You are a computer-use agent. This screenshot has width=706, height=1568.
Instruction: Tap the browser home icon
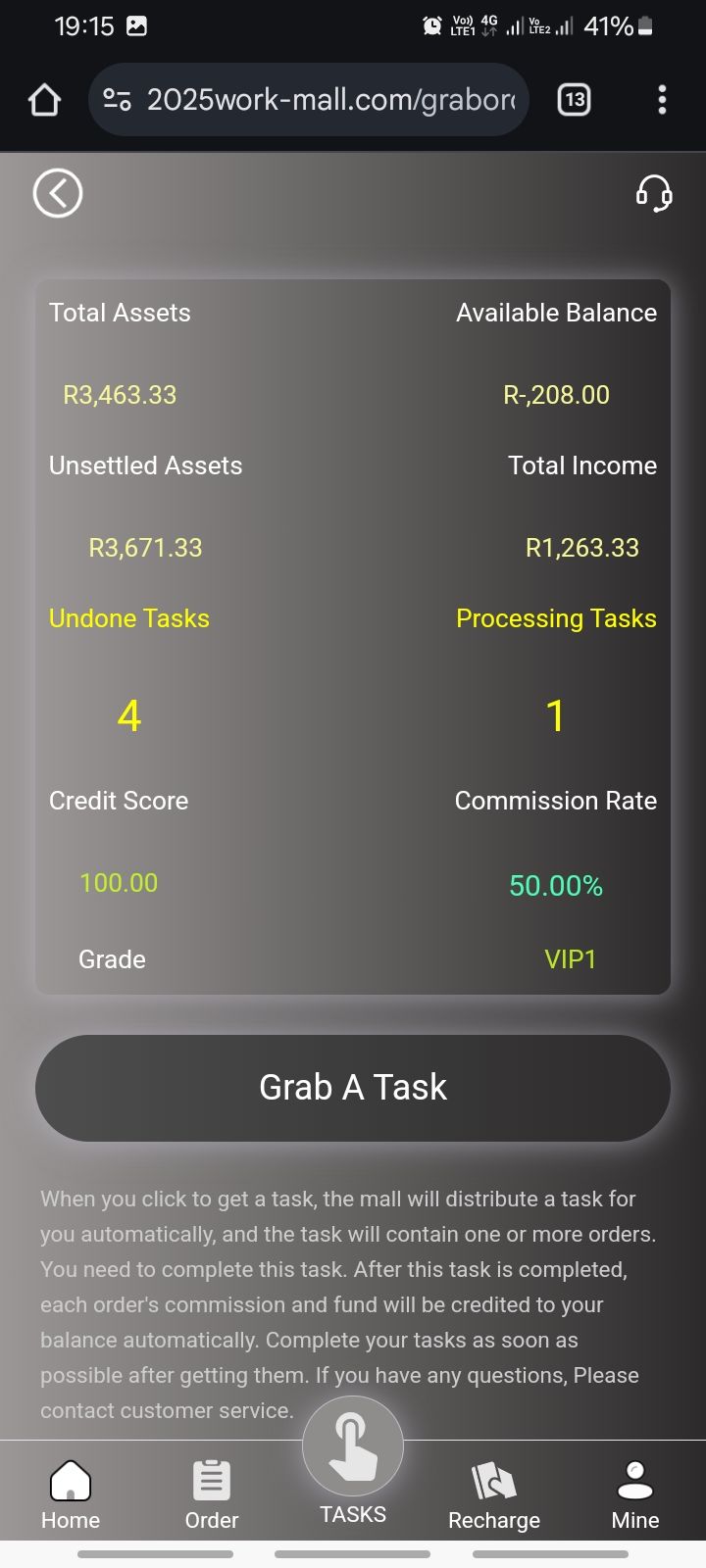pyautogui.click(x=45, y=100)
